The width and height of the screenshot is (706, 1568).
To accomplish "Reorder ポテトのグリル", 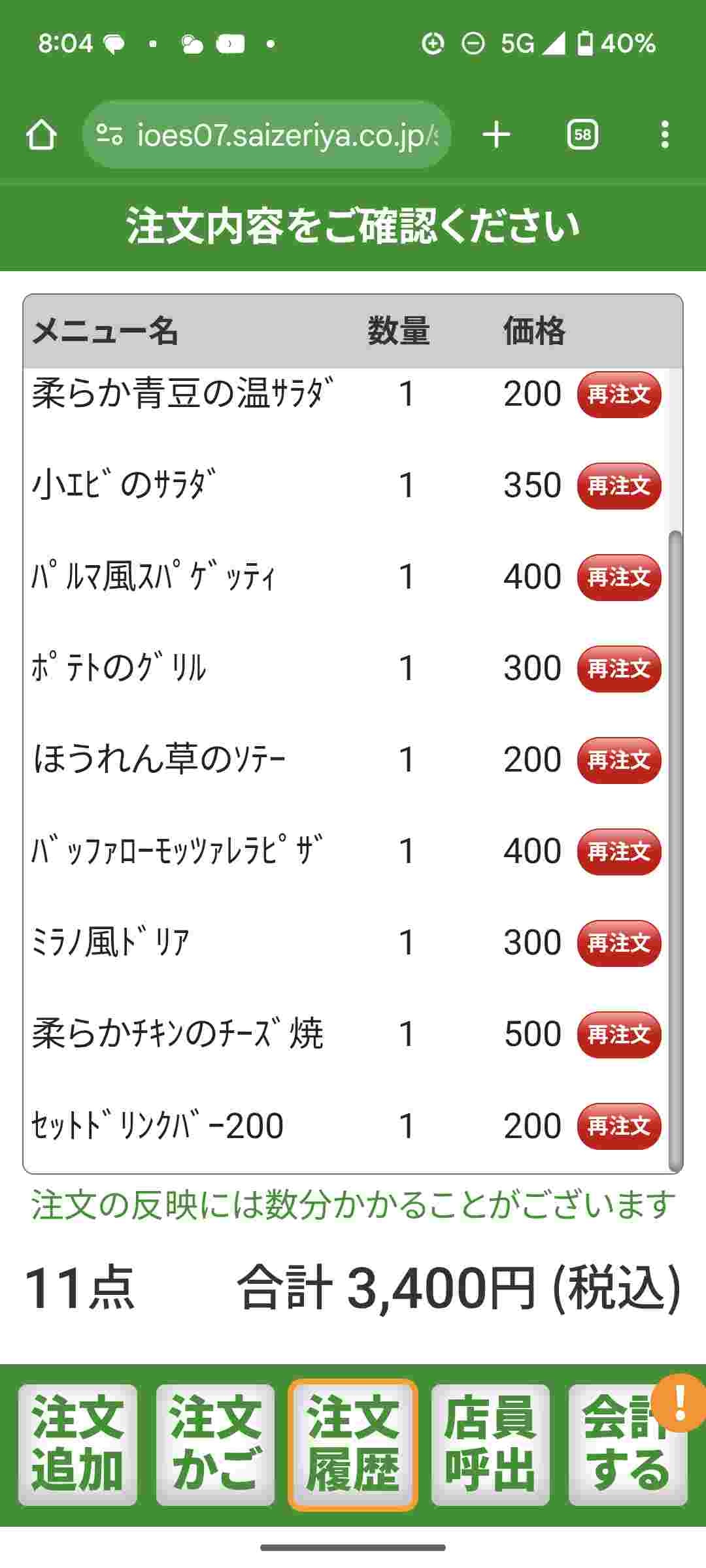I will [x=618, y=669].
